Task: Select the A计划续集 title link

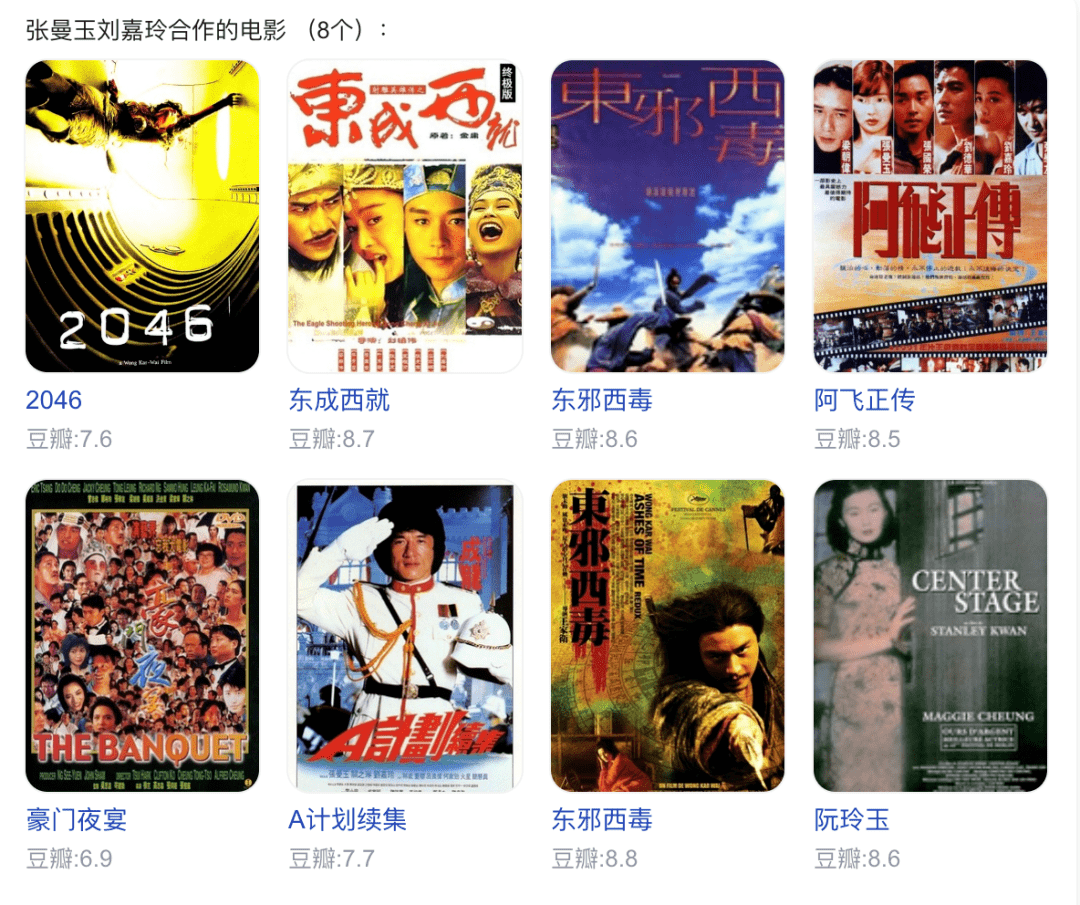Action: click(347, 821)
